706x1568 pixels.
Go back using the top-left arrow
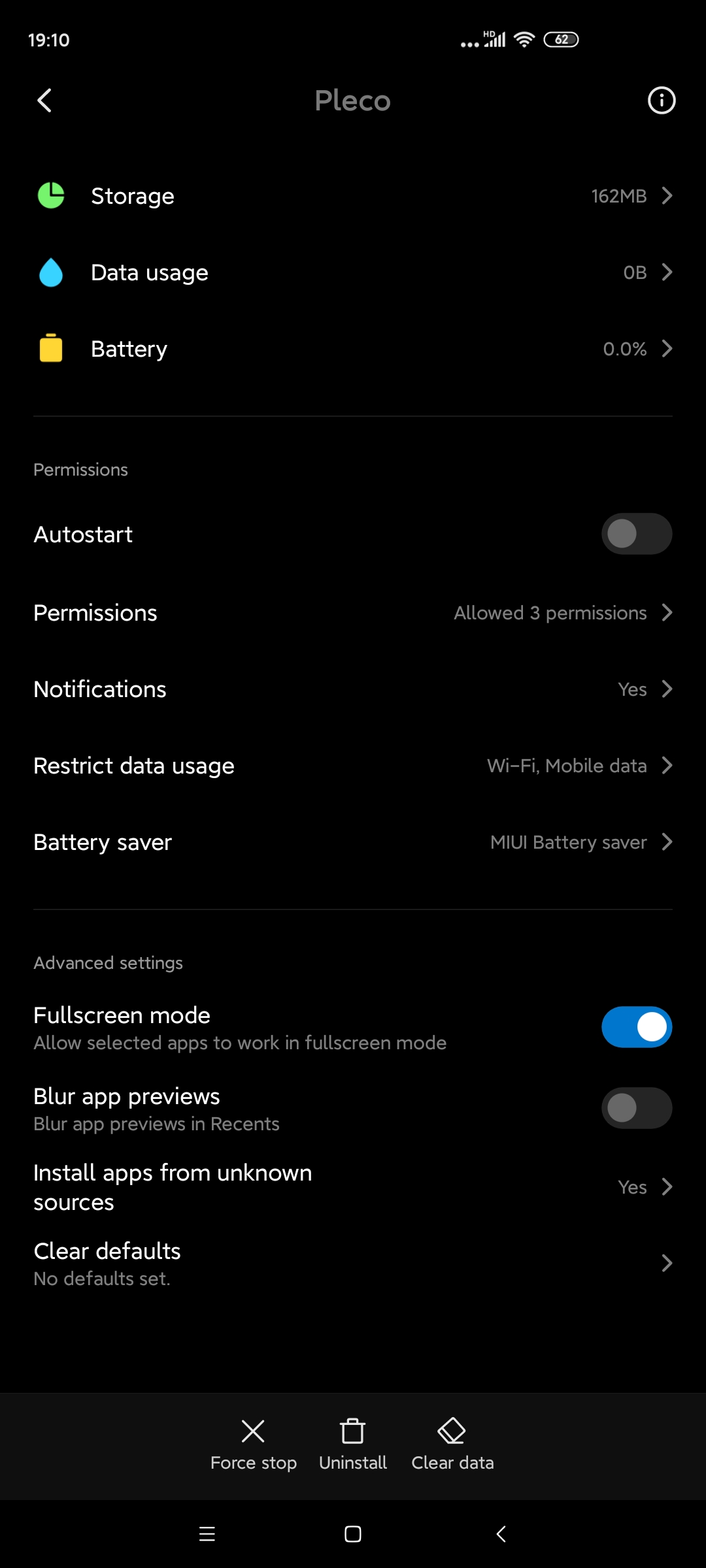(44, 101)
